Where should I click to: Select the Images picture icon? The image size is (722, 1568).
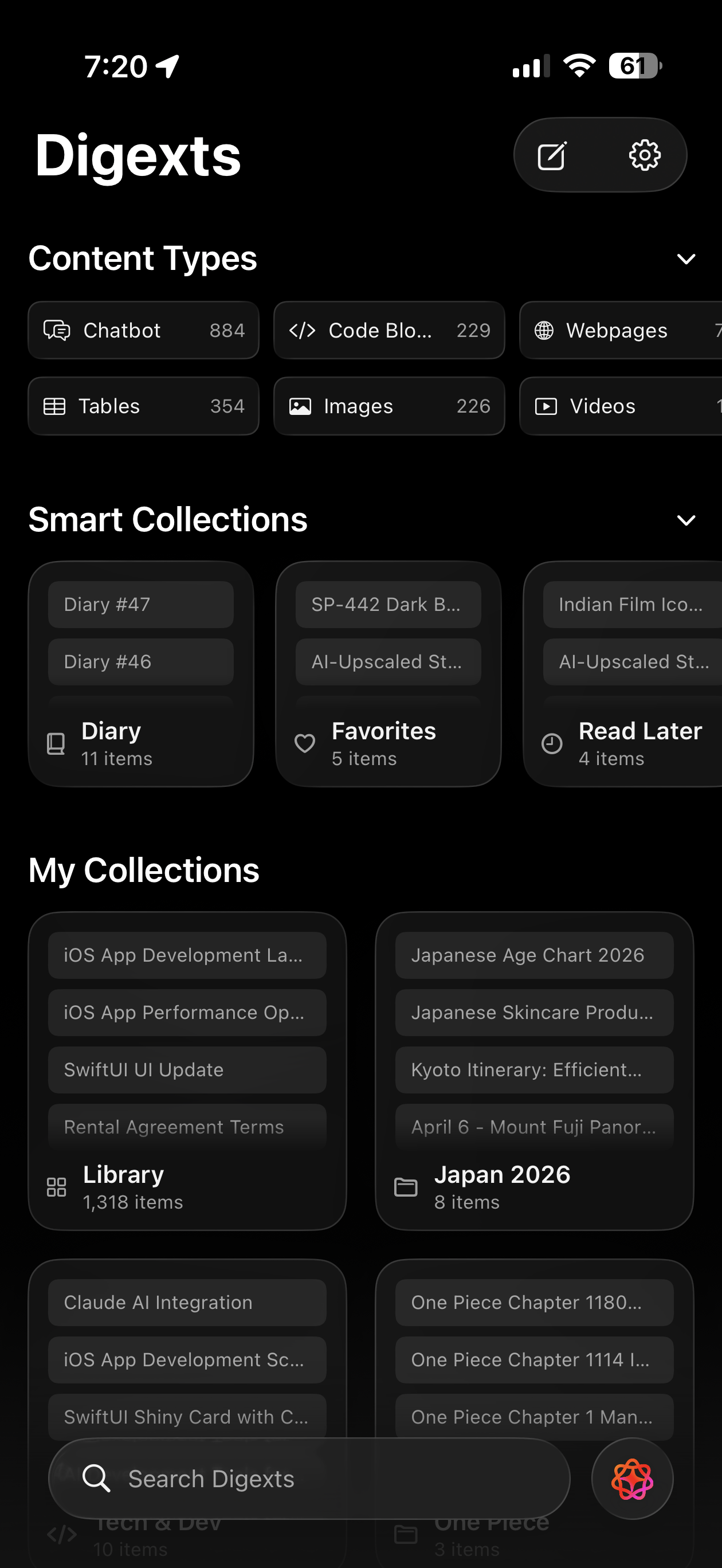pos(301,406)
